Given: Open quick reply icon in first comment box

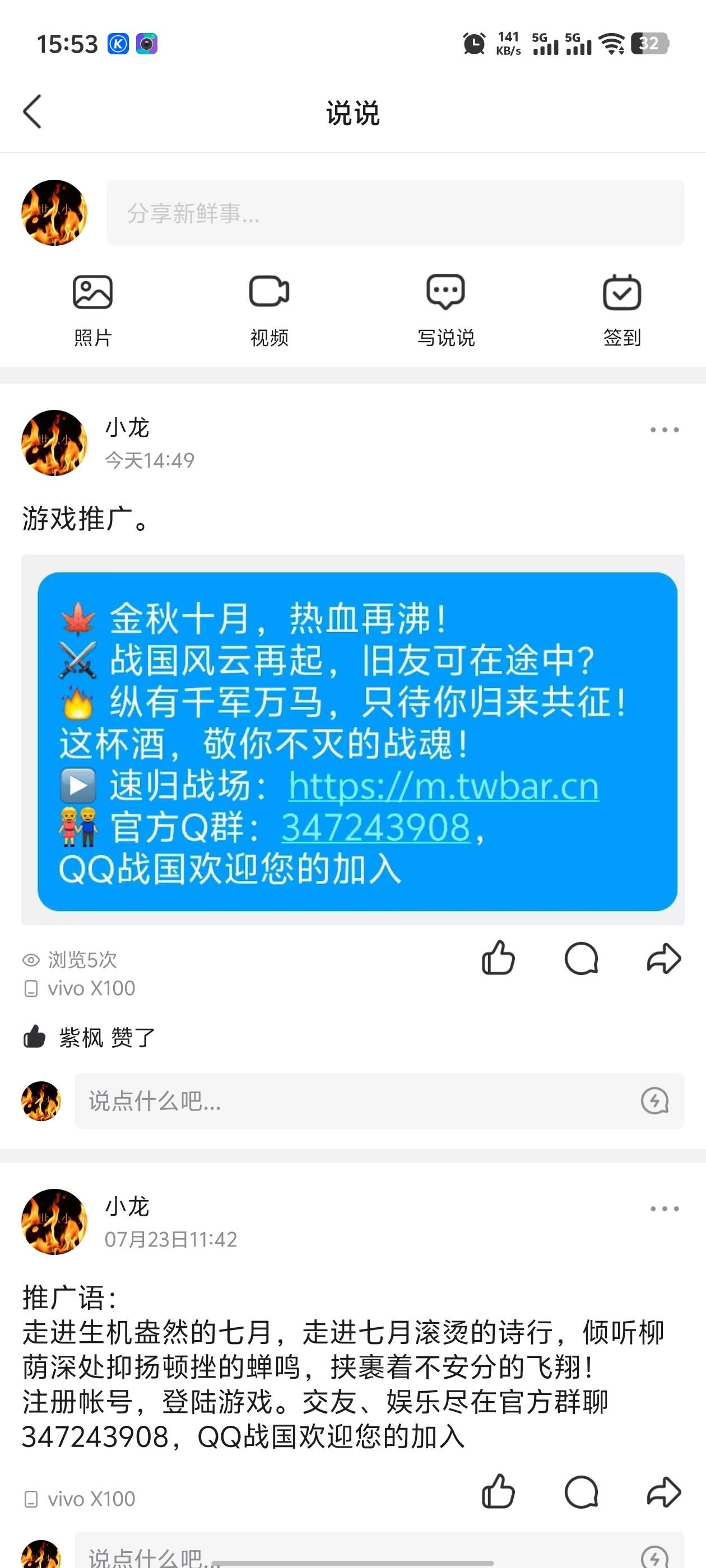Looking at the screenshot, I should pyautogui.click(x=655, y=1100).
